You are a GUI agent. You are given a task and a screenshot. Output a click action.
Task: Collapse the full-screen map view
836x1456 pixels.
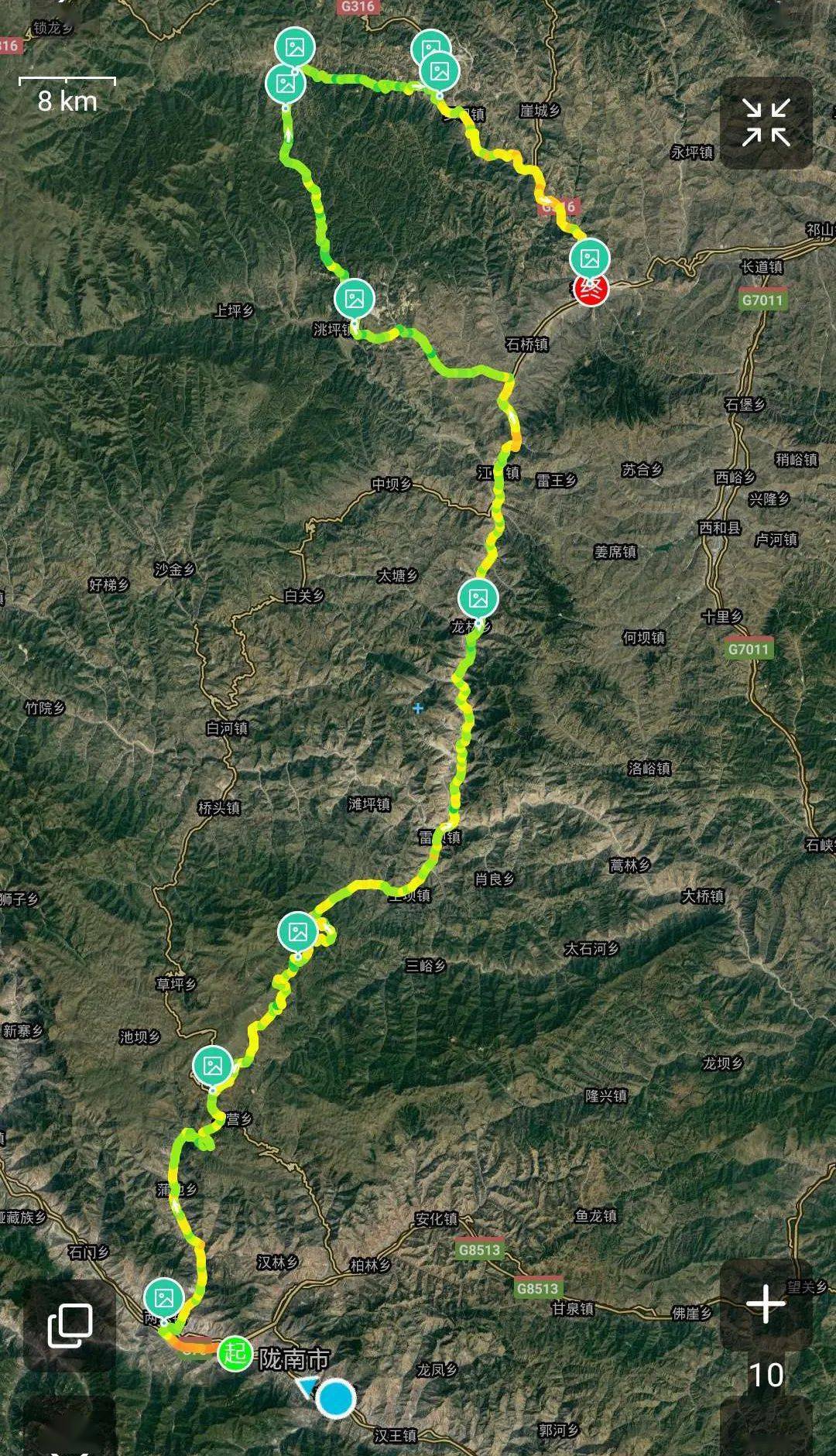click(766, 122)
